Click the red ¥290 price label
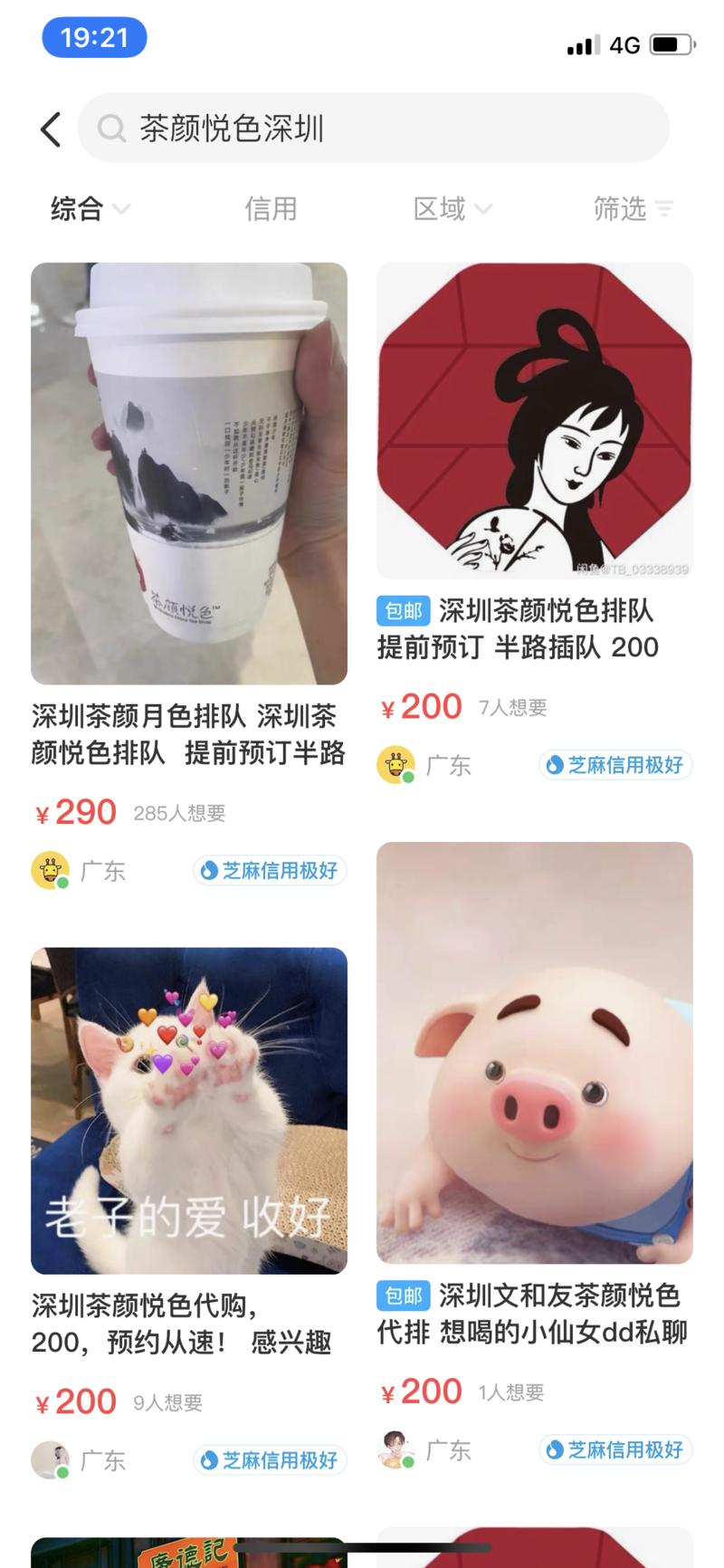 pyautogui.click(x=78, y=812)
